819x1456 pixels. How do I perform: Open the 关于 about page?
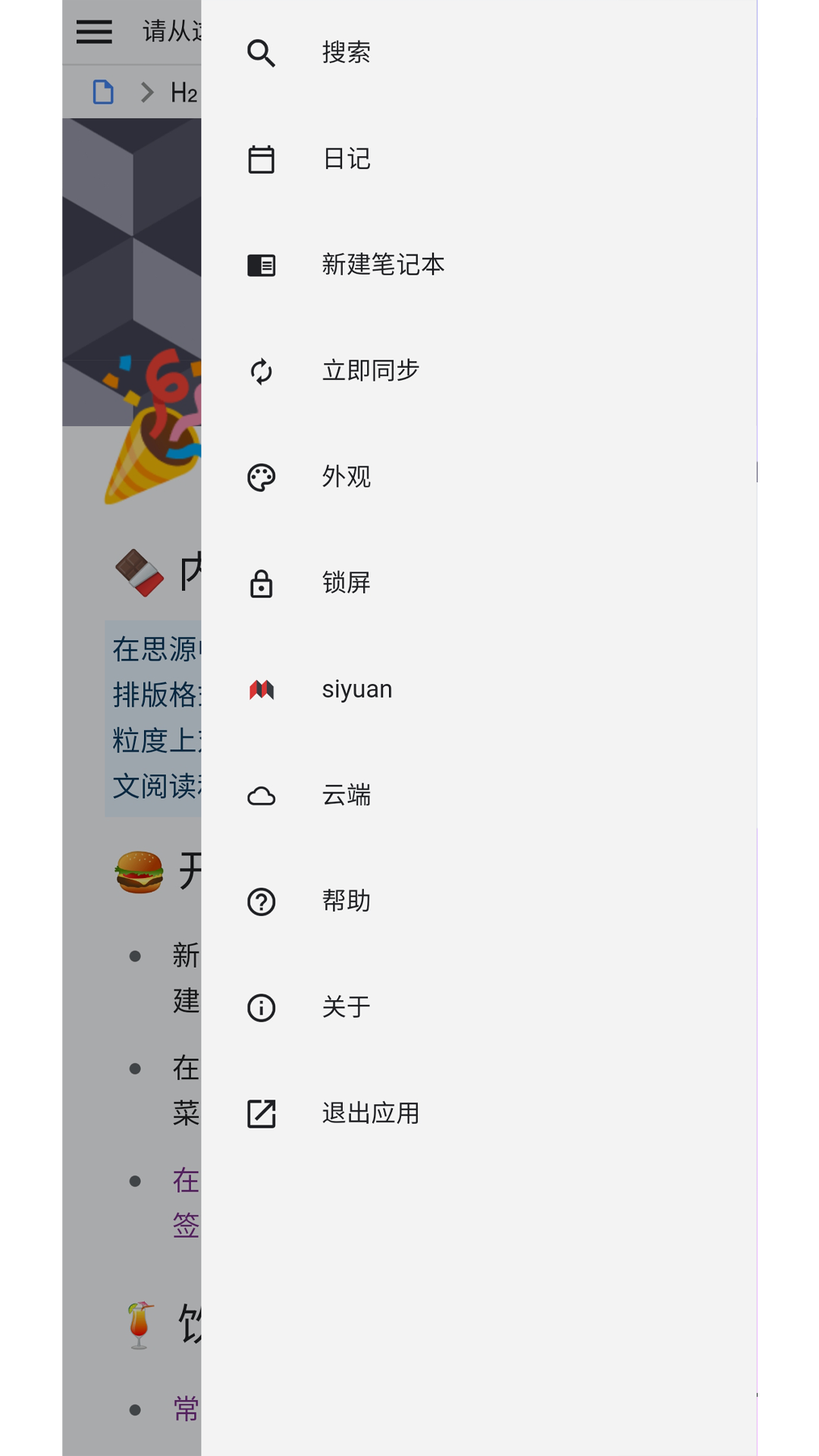(479, 1008)
